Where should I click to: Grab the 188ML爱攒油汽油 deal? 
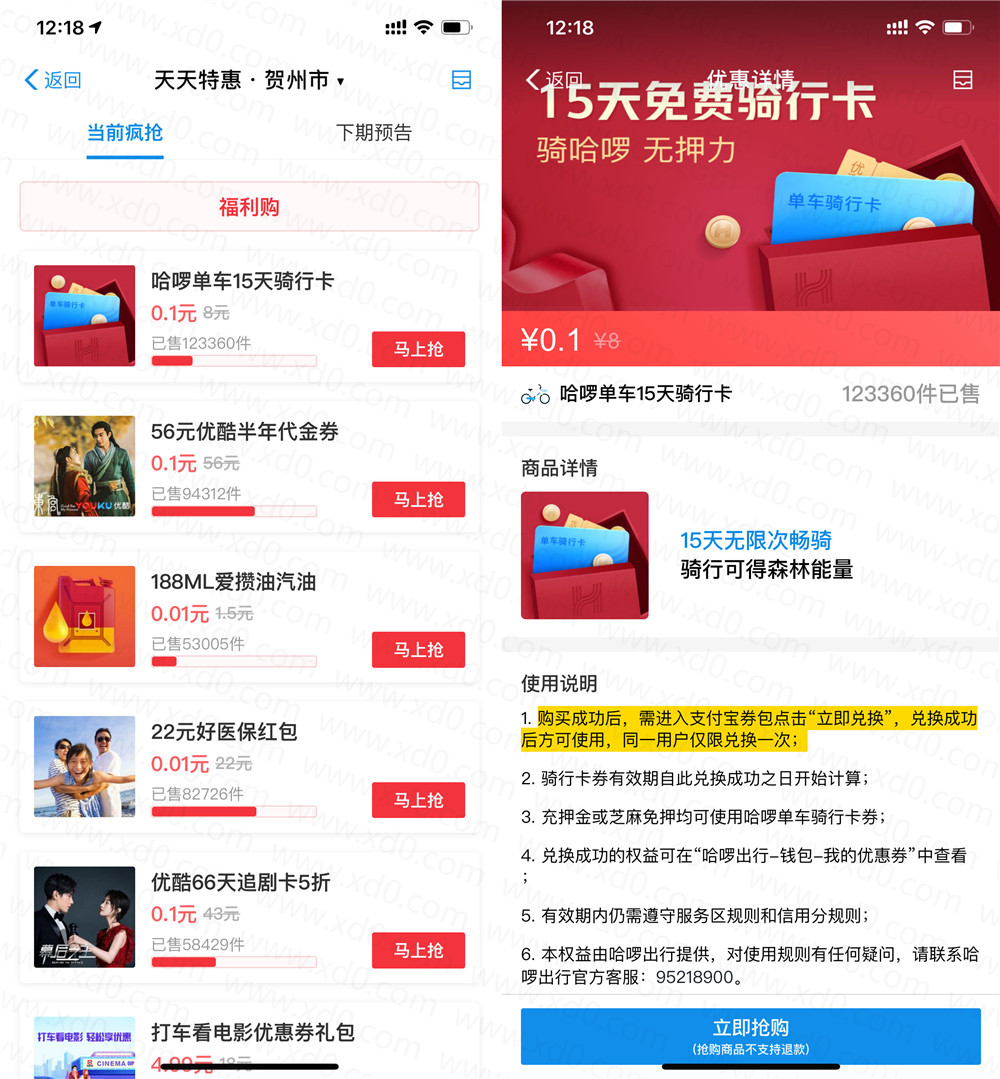click(x=418, y=649)
